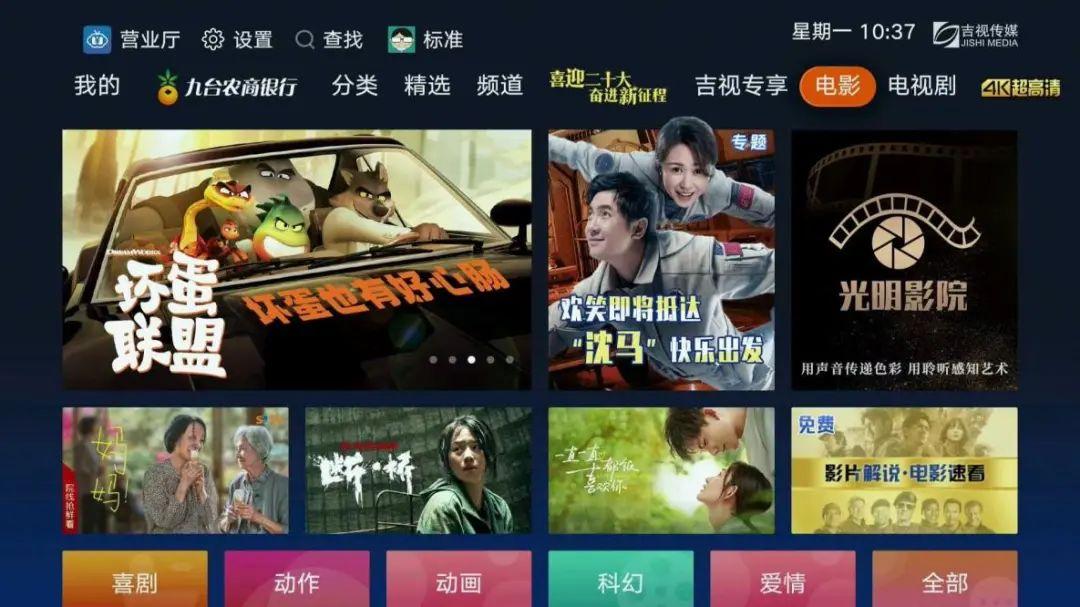This screenshot has width=1080, height=607.
Task: Open the 吉视专享 tab
Action: [x=741, y=85]
